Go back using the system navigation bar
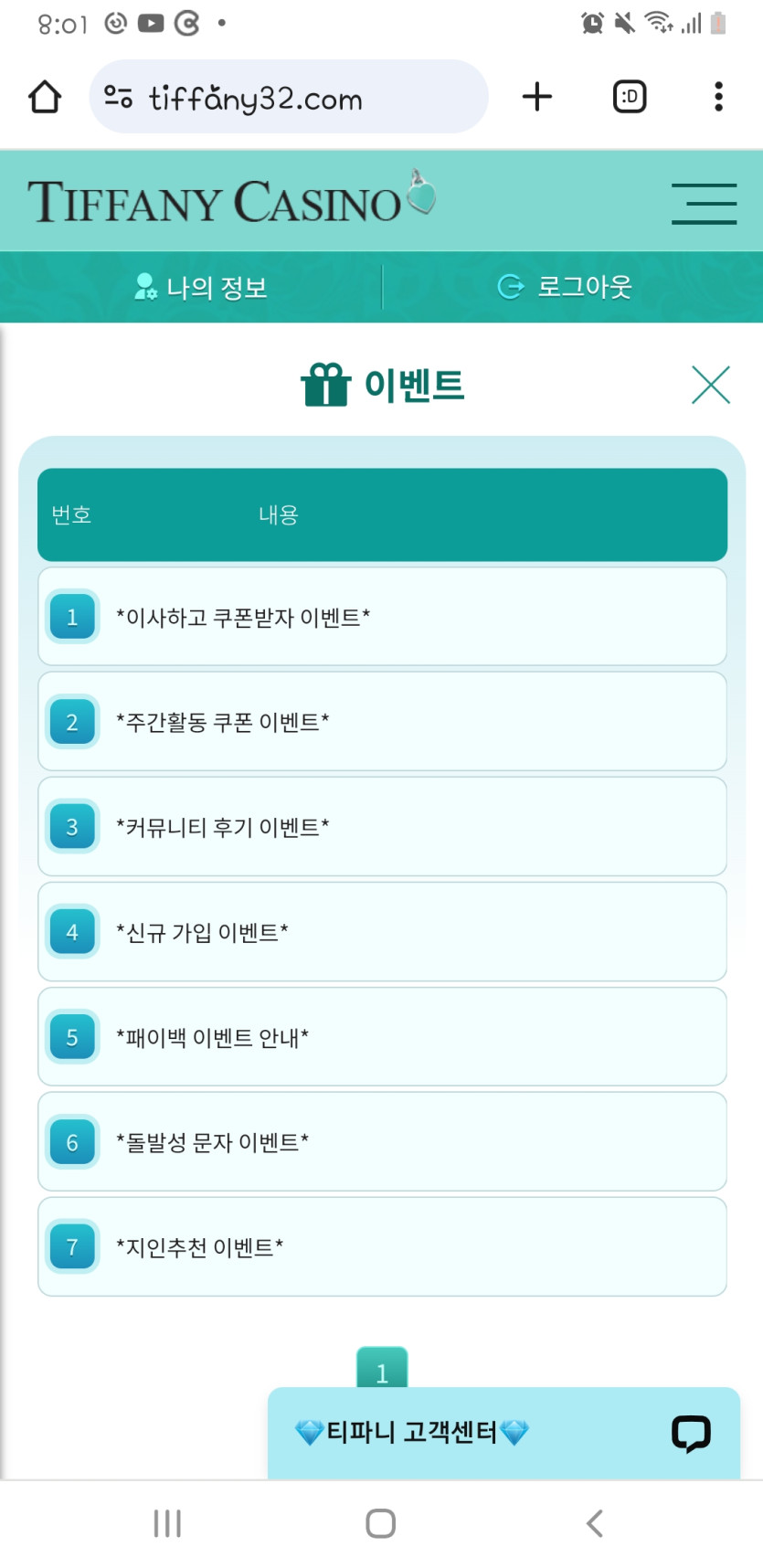Viewport: 763px width, 1568px height. click(595, 1523)
